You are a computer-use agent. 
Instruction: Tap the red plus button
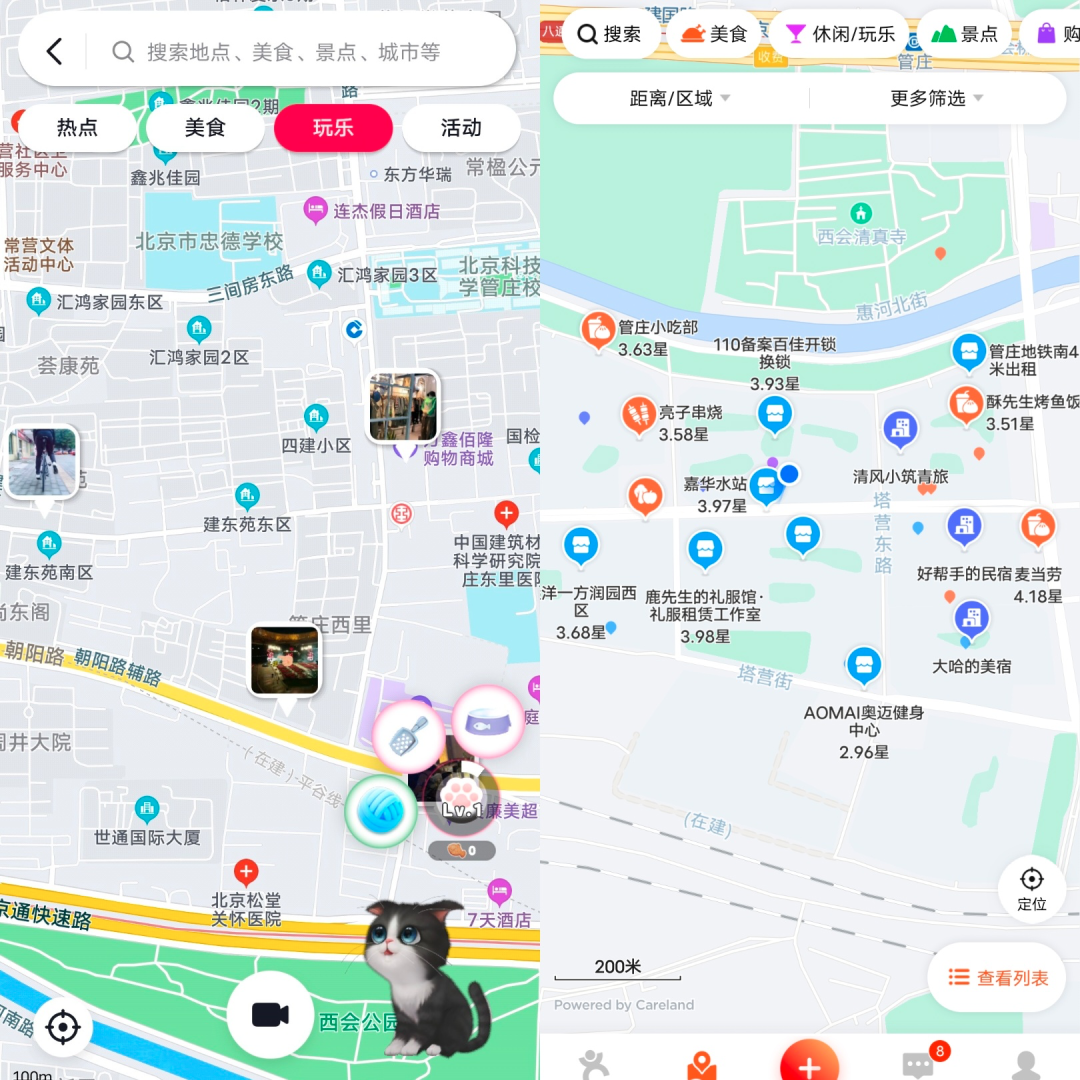tap(809, 1064)
